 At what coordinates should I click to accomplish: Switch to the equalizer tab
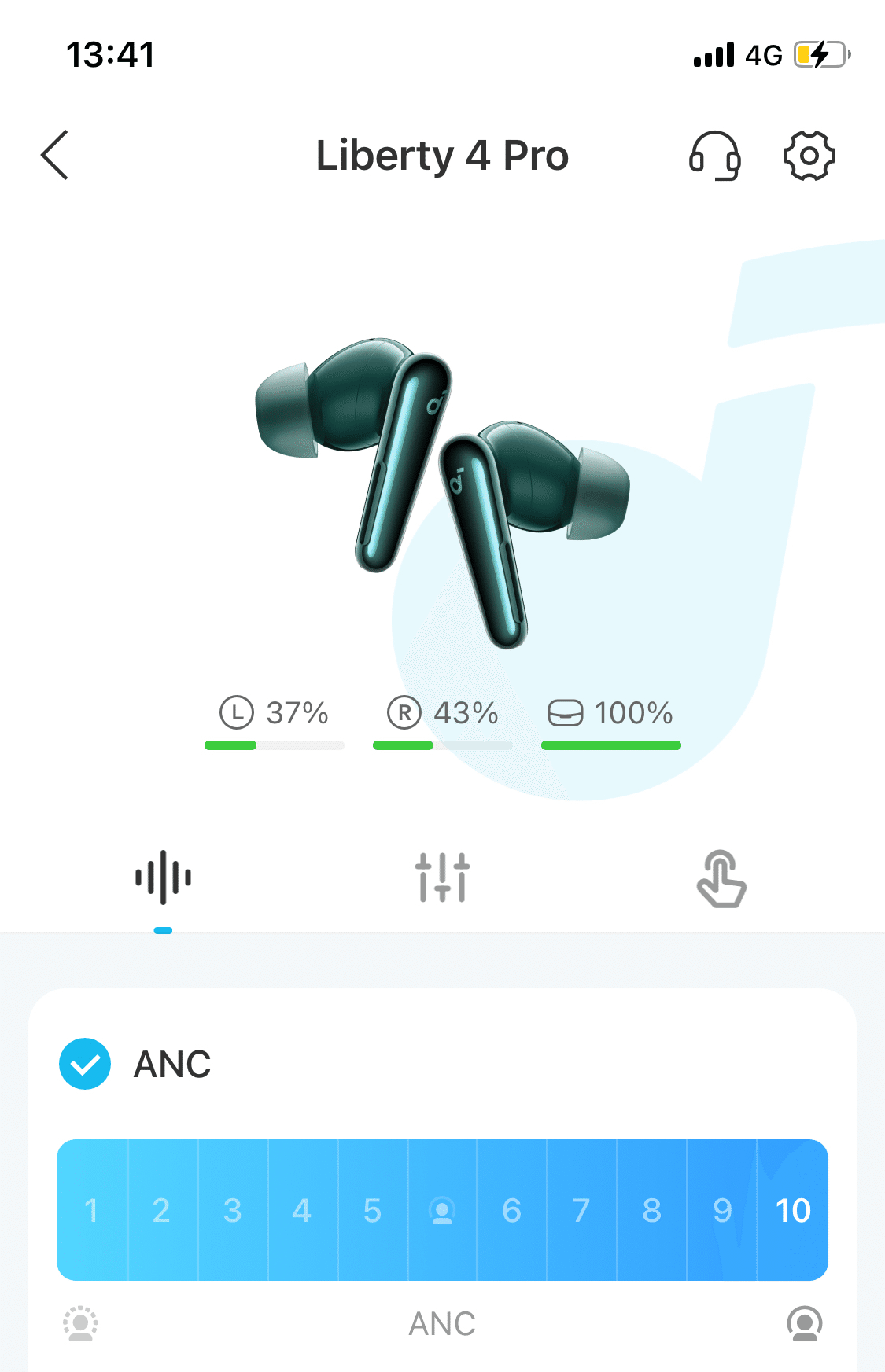click(x=442, y=877)
